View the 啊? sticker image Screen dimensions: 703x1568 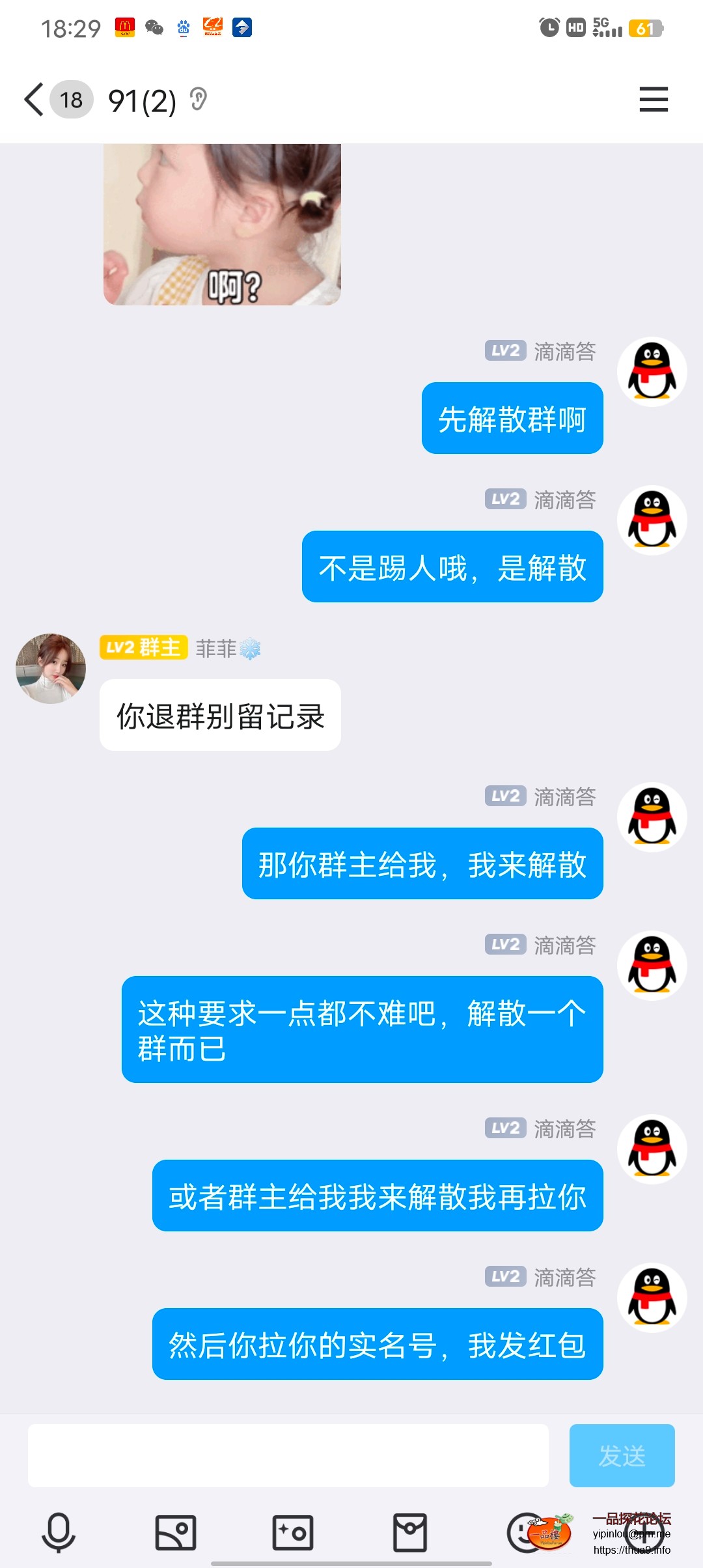coord(222,224)
